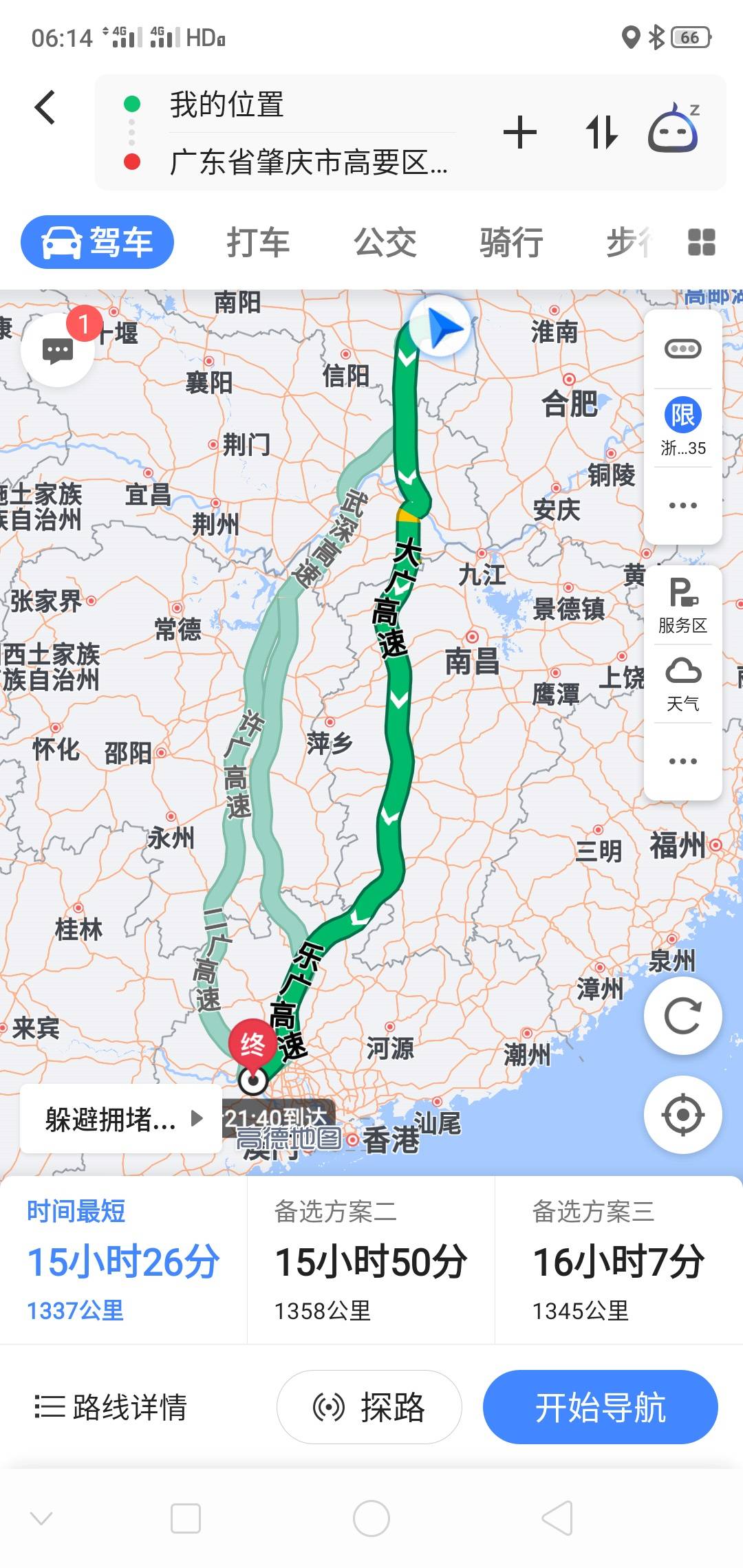
Task: Show 天气 weather along the route
Action: [682, 683]
